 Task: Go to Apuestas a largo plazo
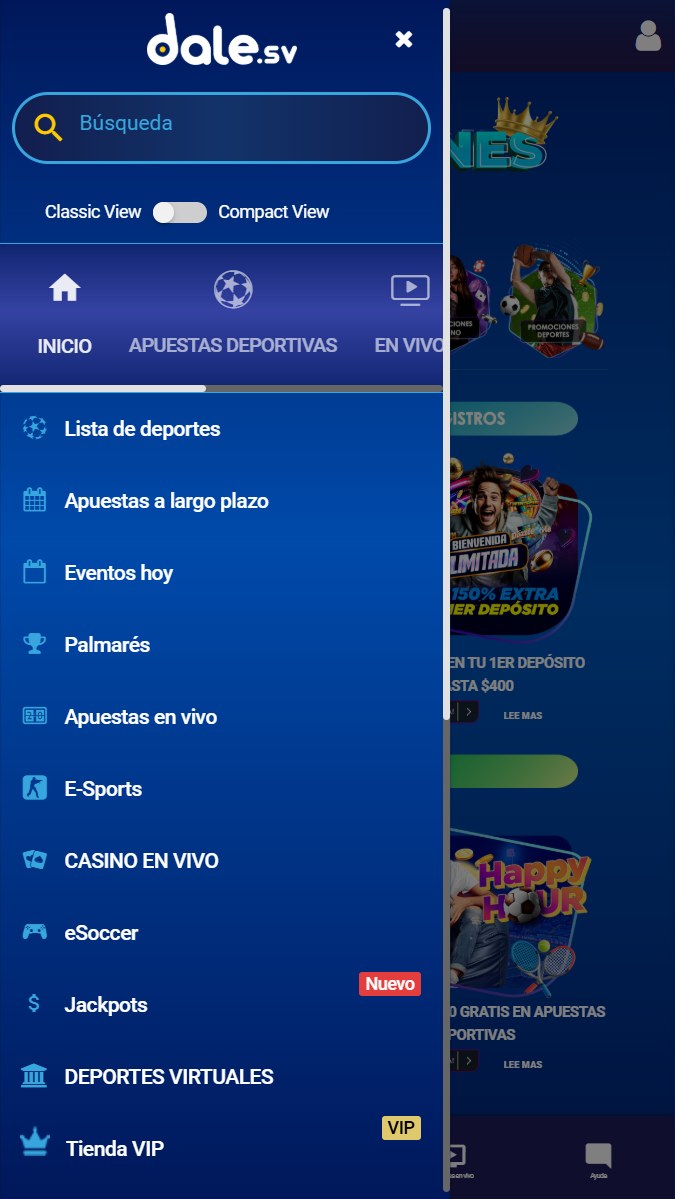221,501
